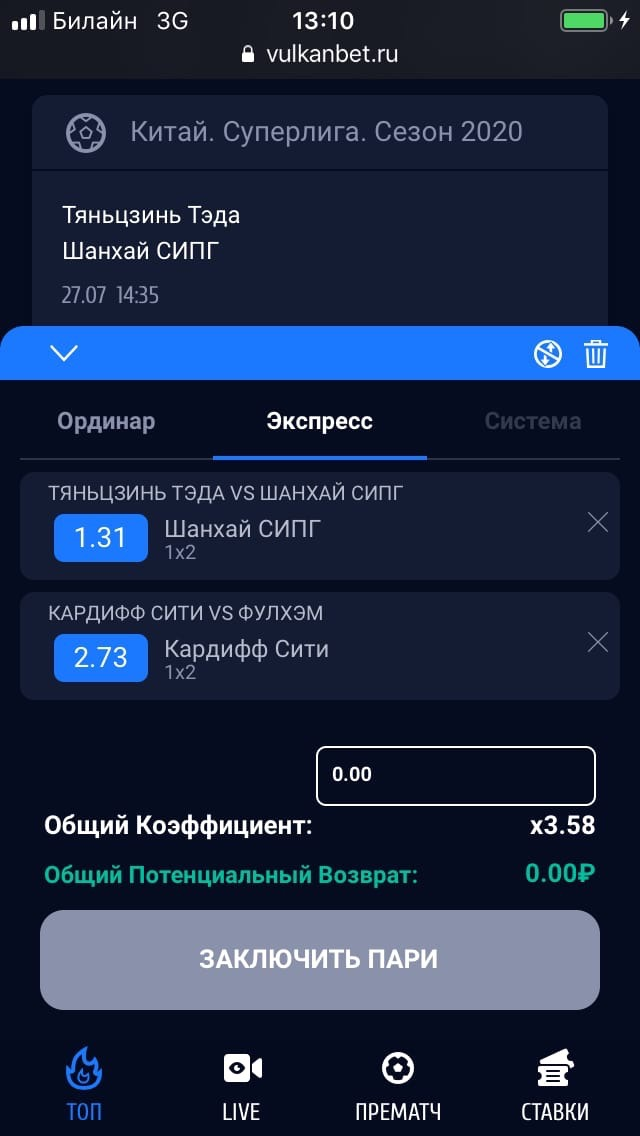Switch to the Ординар tab
The image size is (640, 1136).
(x=106, y=421)
